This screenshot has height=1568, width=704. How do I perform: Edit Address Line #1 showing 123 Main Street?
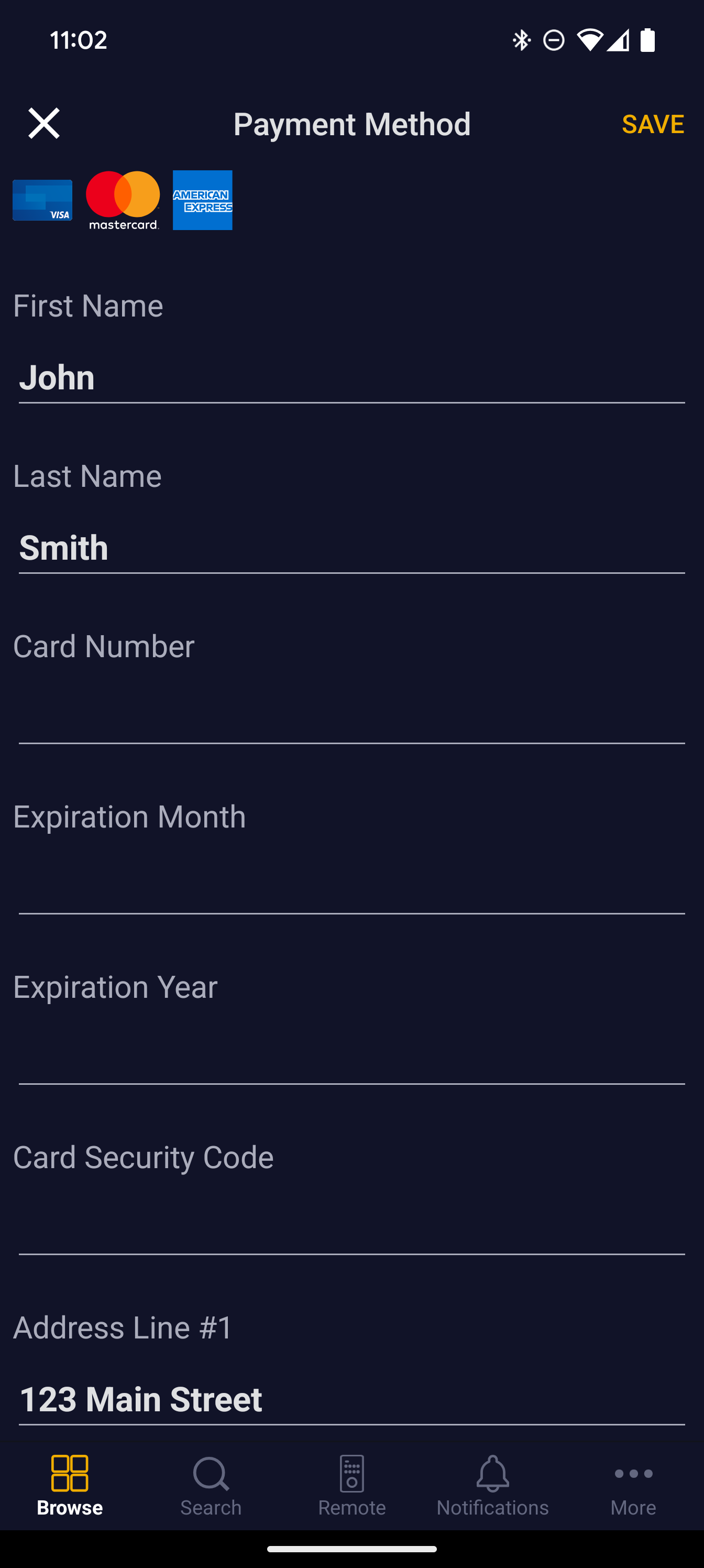(351, 1399)
